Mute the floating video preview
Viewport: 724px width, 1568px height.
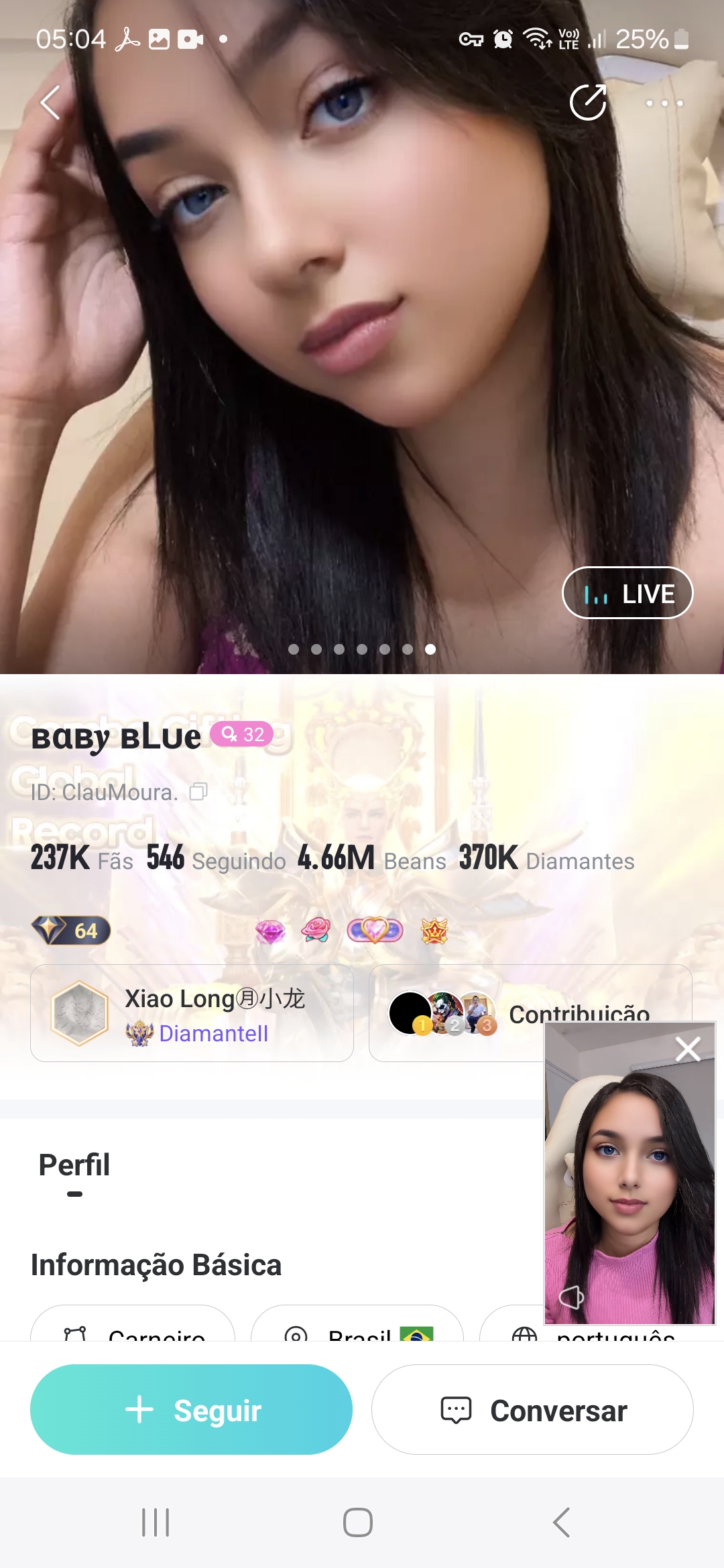pos(571,1297)
